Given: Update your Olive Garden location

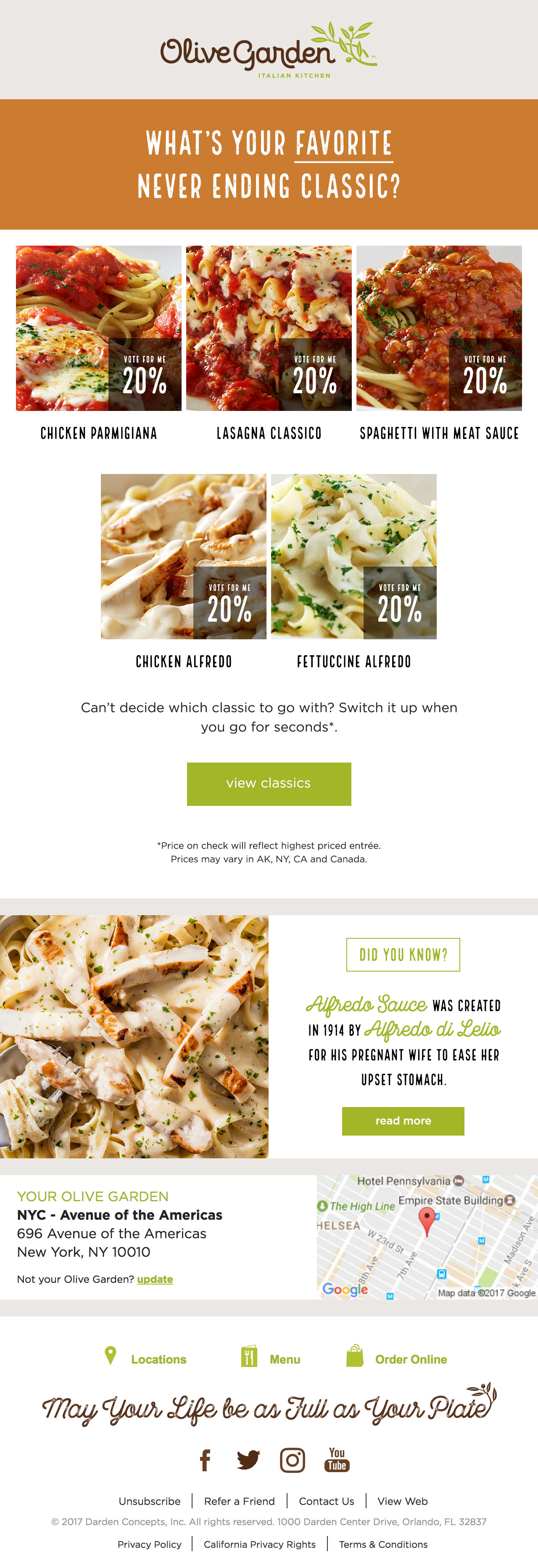Looking at the screenshot, I should pos(155,1279).
